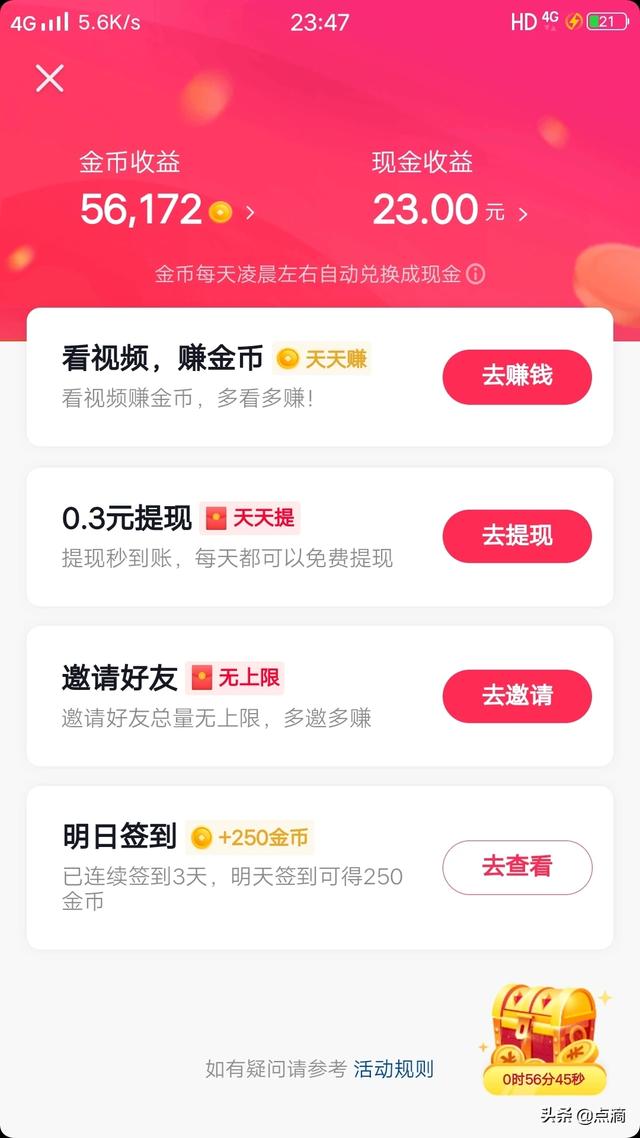Open the 金币收益 coin earnings details
Screen dimensions: 640x1138
tap(166, 210)
